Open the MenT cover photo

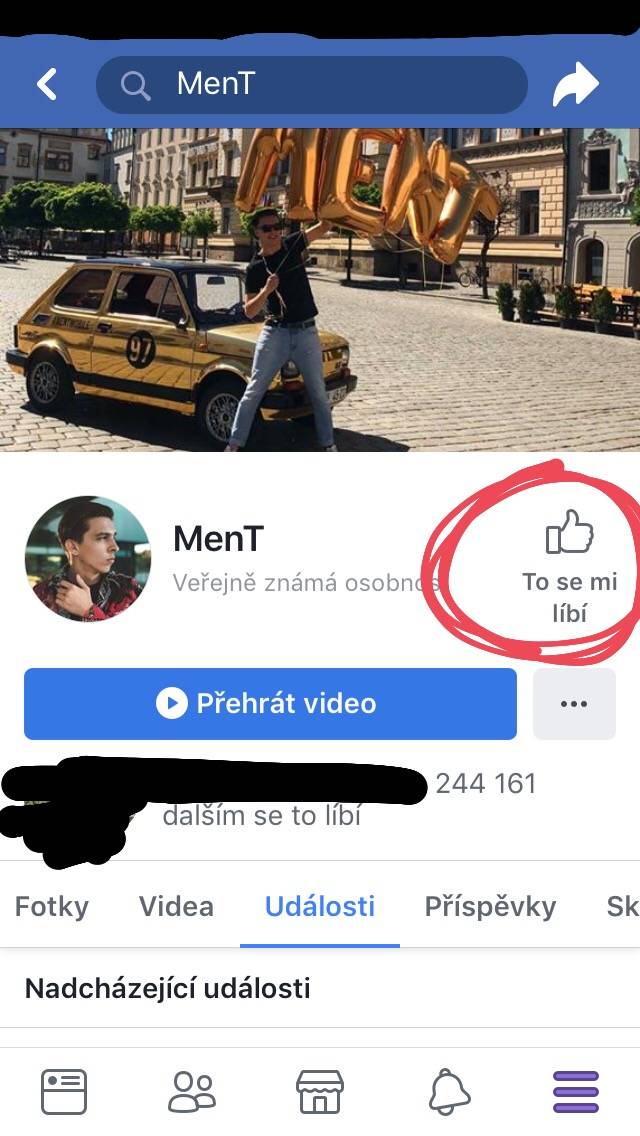pyautogui.click(x=320, y=290)
